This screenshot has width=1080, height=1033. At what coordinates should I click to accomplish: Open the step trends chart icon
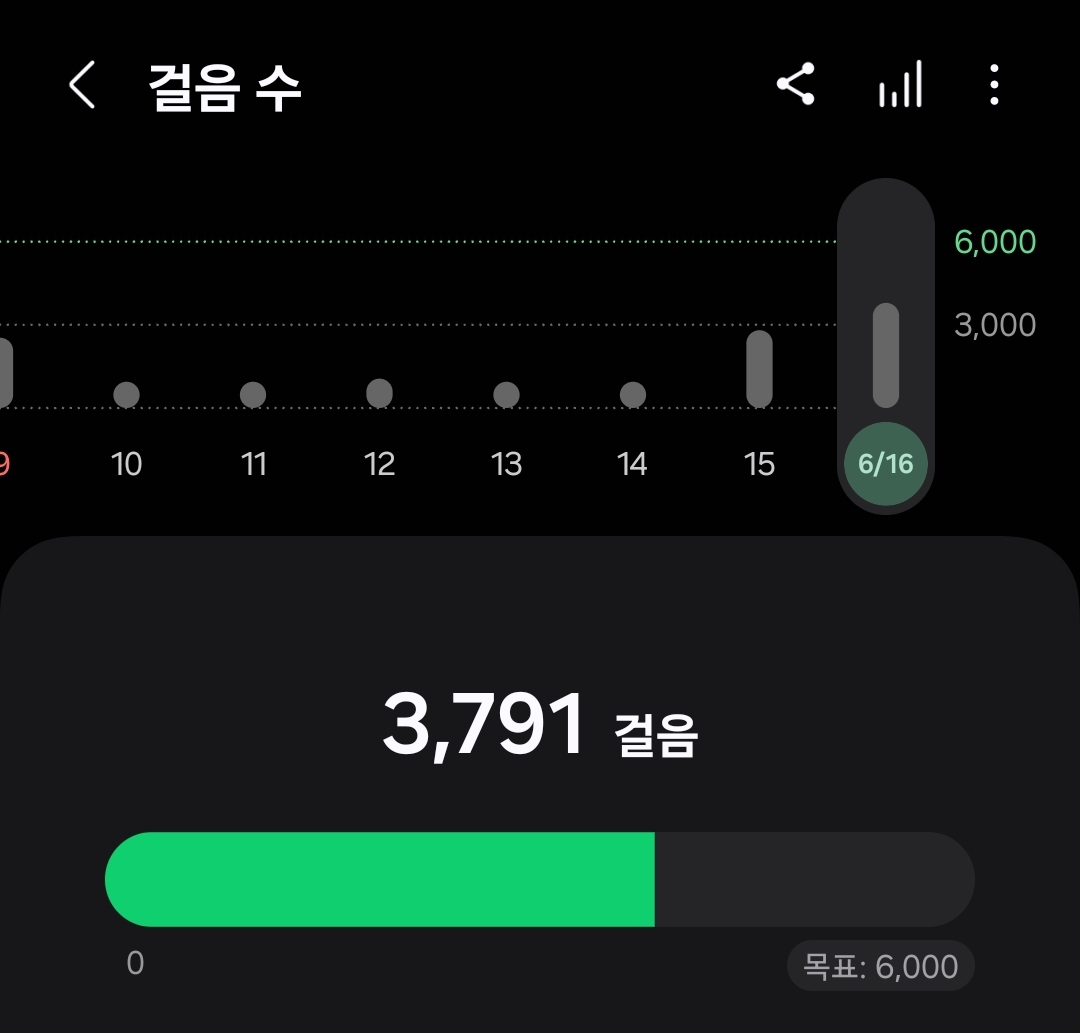(x=900, y=86)
